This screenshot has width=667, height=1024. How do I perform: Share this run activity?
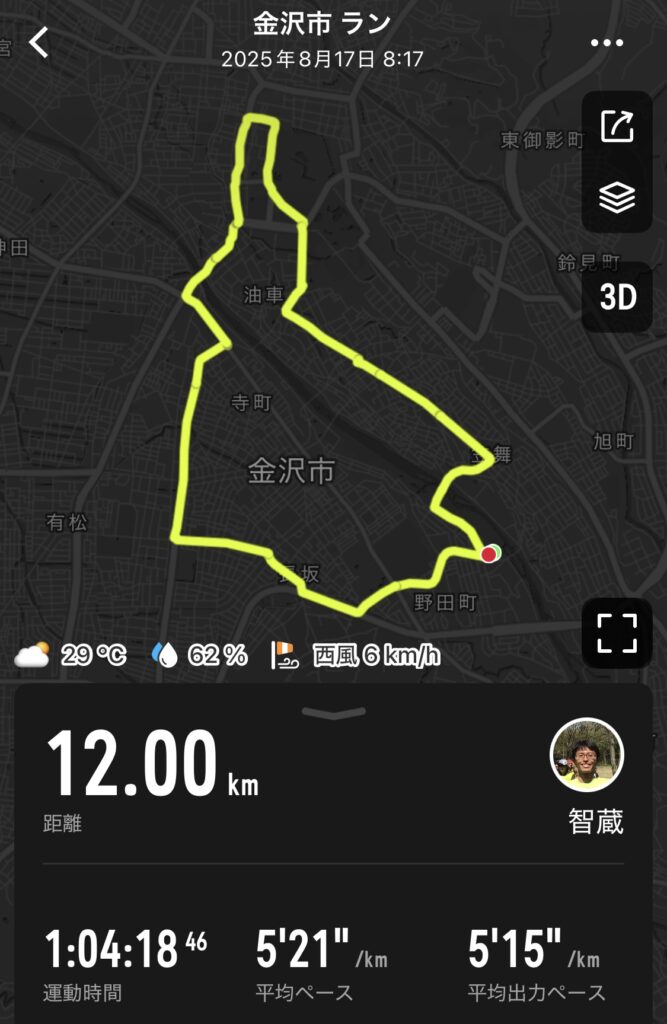617,128
